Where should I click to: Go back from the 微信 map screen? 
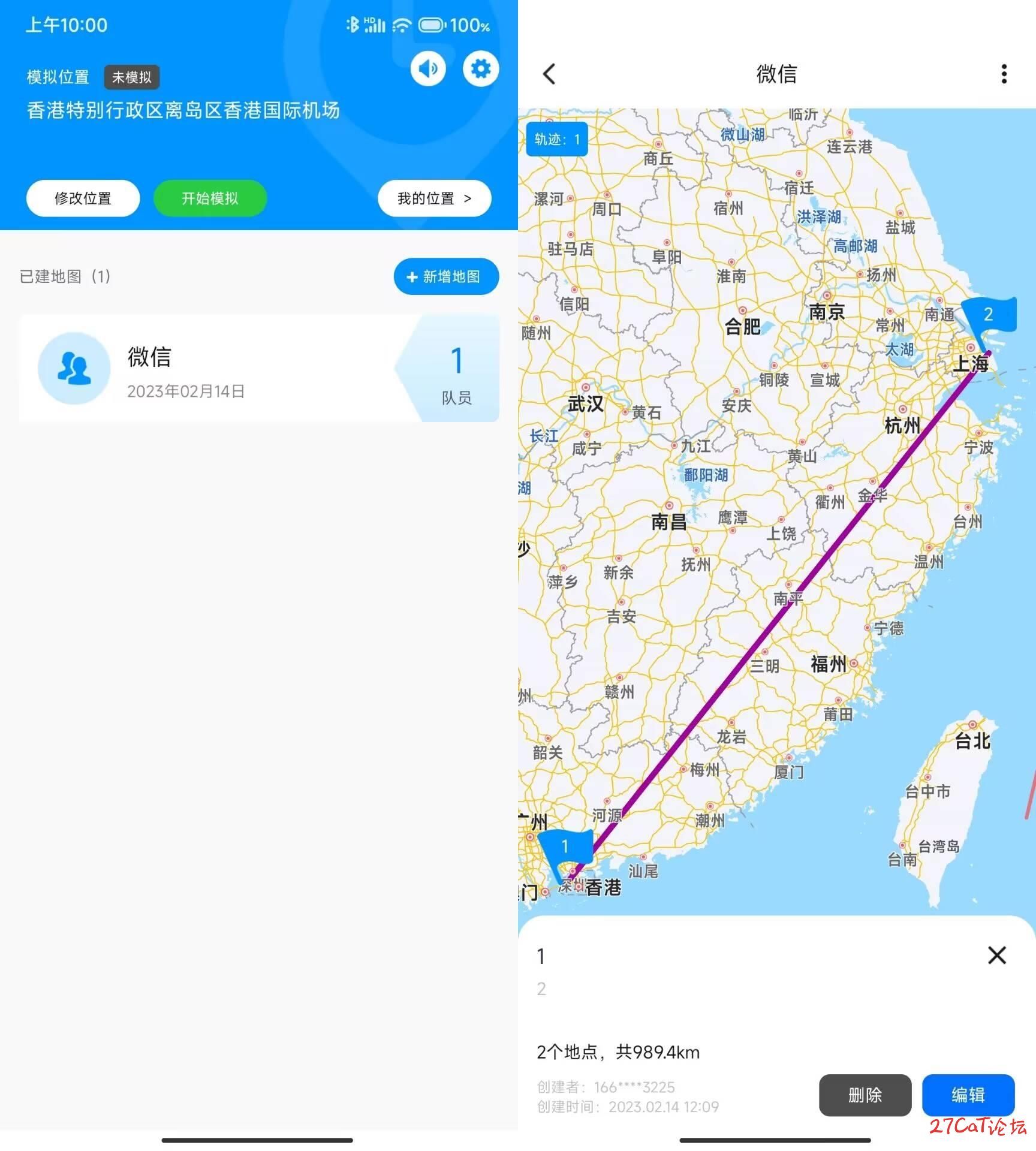click(549, 74)
